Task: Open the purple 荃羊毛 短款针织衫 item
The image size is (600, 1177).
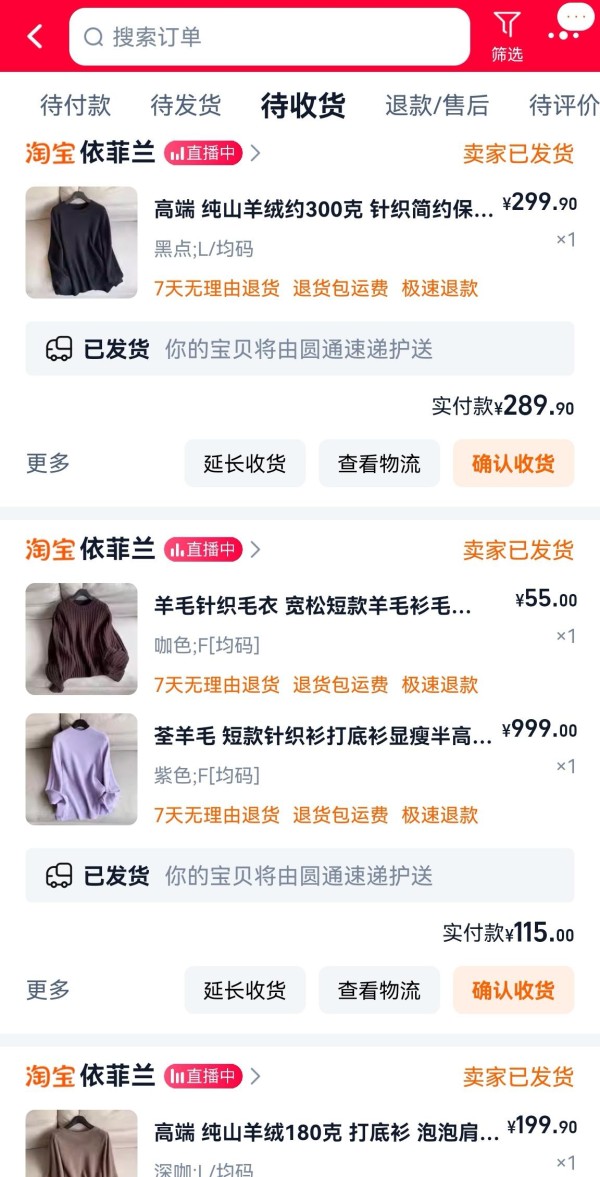Action: click(x=300, y=769)
